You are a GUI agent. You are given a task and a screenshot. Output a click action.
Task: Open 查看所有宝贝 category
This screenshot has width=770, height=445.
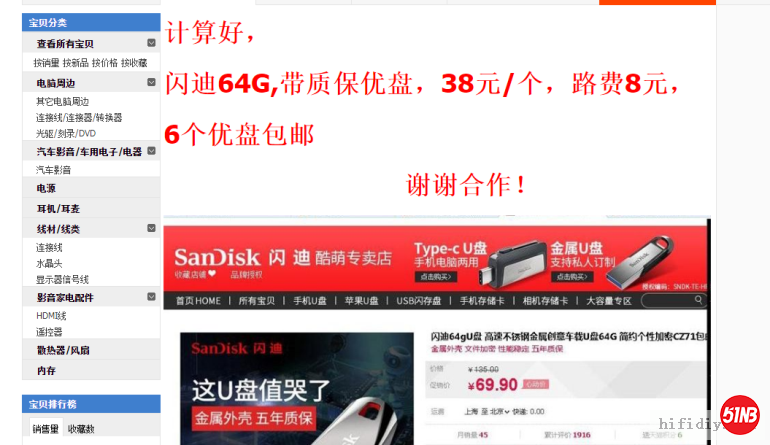tap(65, 44)
